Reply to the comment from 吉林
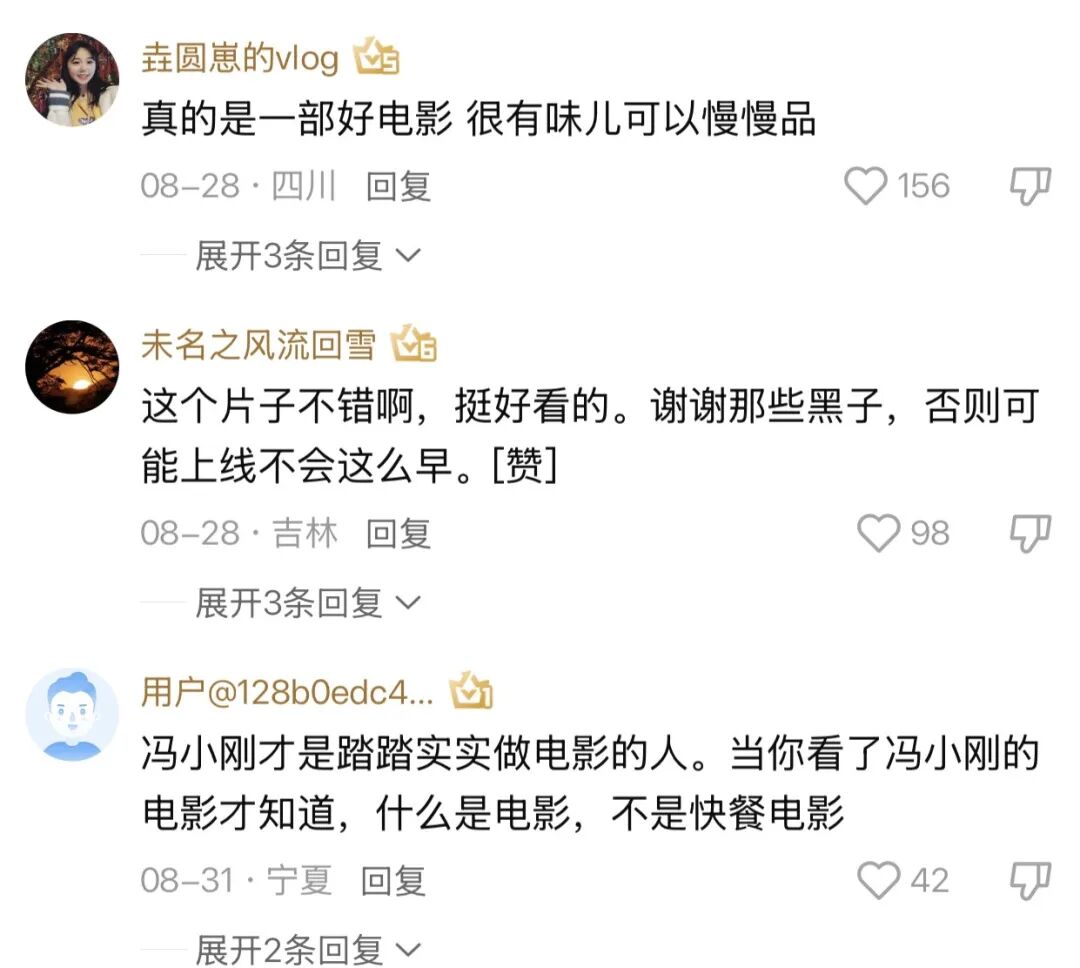Image resolution: width=1080 pixels, height=968 pixels. 398,534
